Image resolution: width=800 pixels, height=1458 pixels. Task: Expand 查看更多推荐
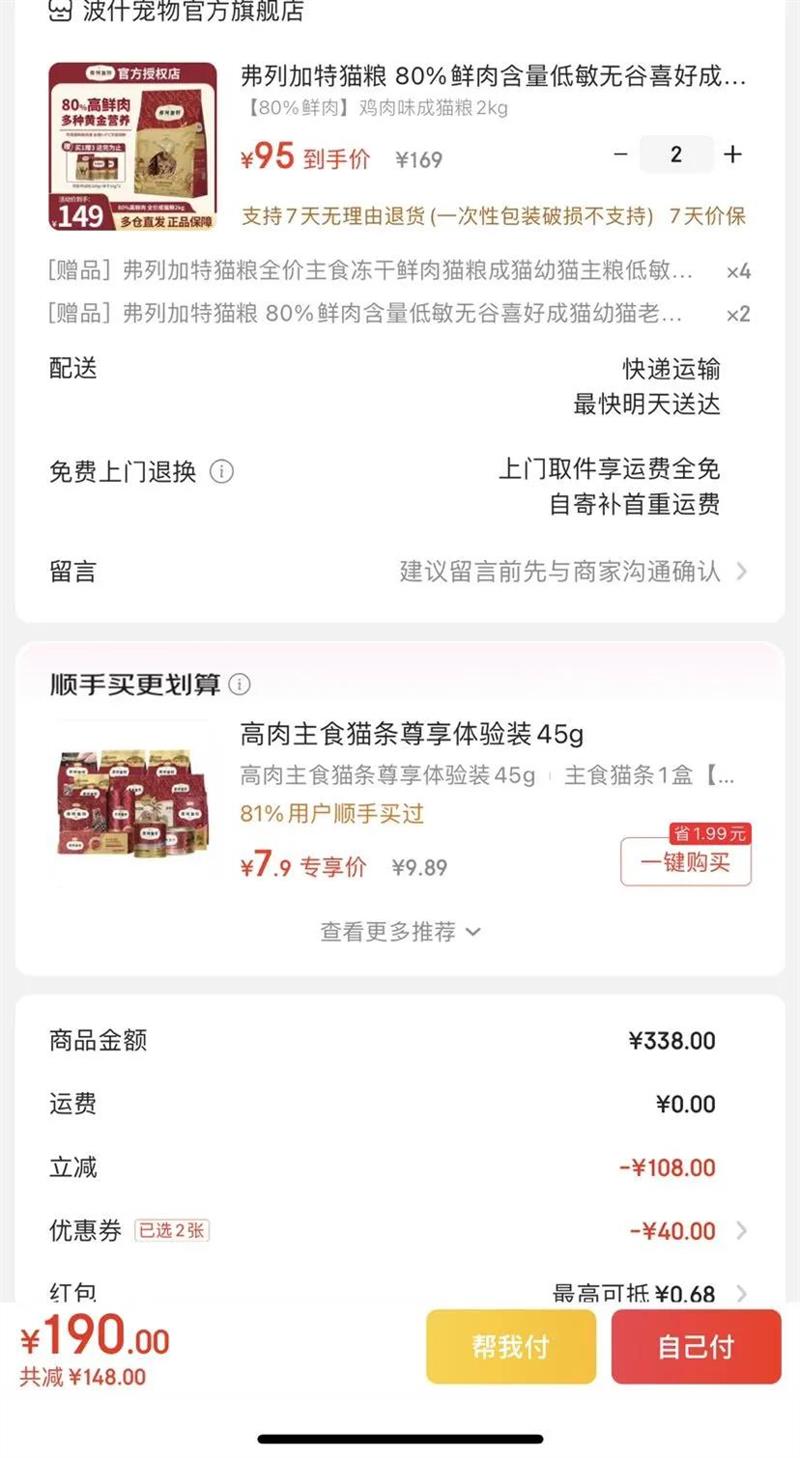[400, 932]
